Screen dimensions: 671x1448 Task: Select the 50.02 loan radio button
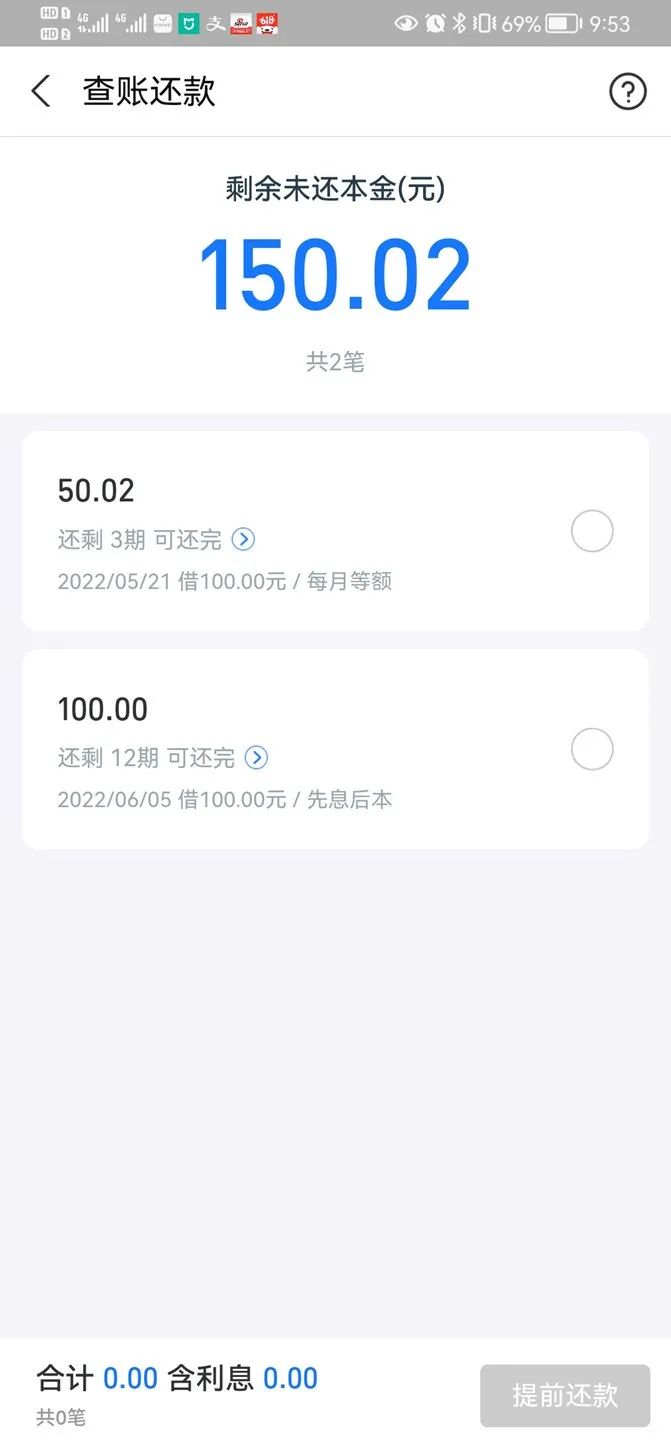592,531
